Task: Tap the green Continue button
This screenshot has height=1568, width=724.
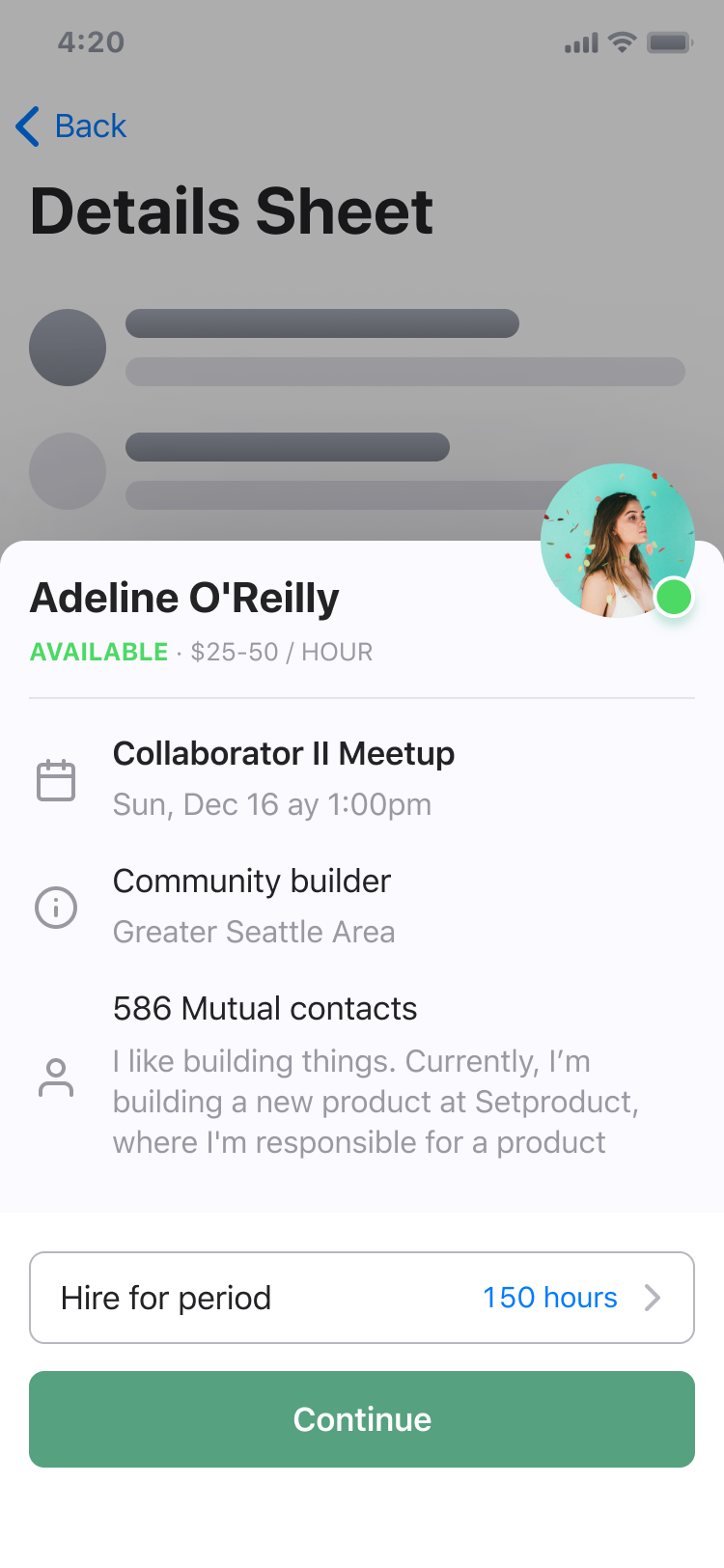Action: pyautogui.click(x=362, y=1419)
